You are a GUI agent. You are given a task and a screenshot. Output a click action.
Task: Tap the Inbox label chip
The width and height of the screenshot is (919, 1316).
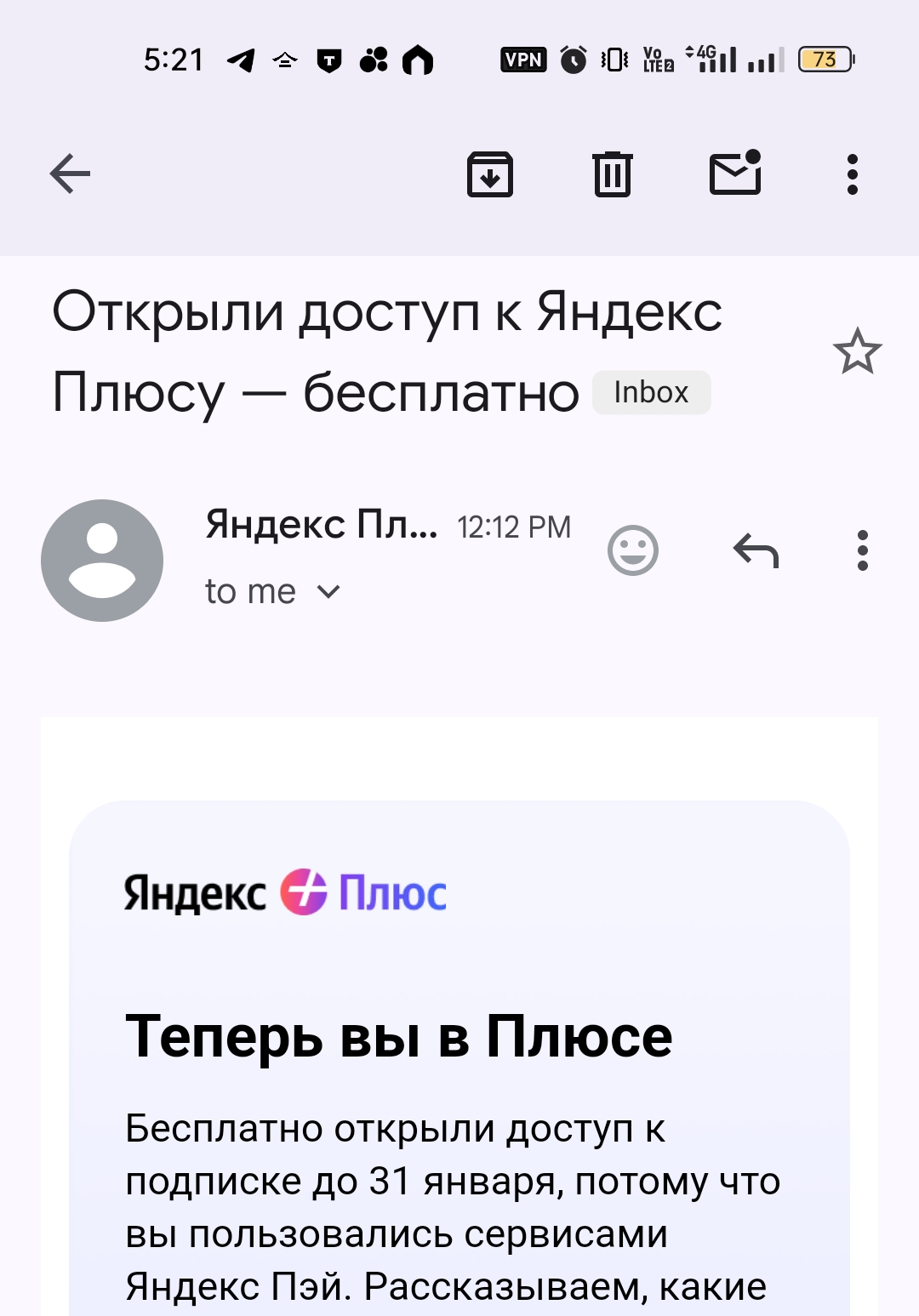tap(651, 392)
